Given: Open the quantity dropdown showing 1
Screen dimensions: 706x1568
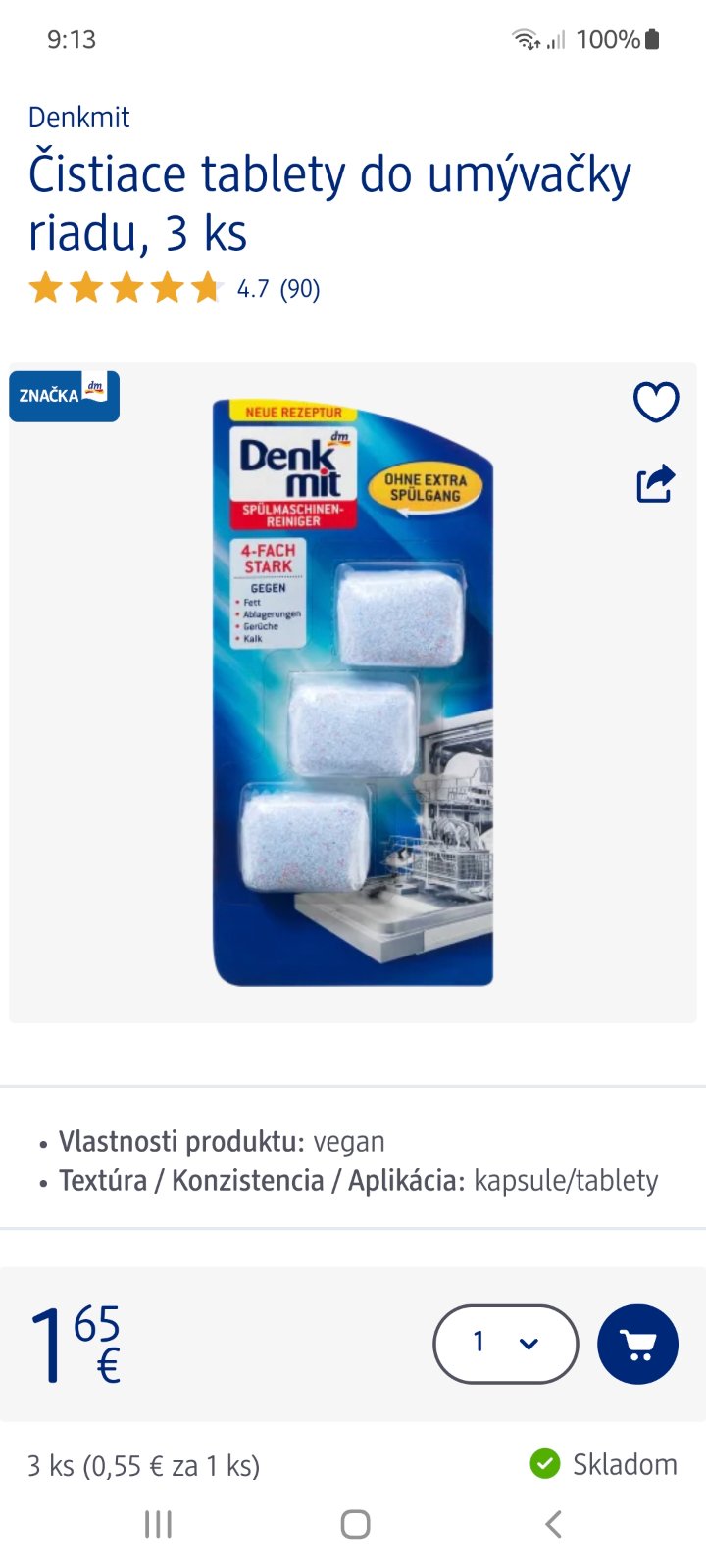Looking at the screenshot, I should [505, 1344].
